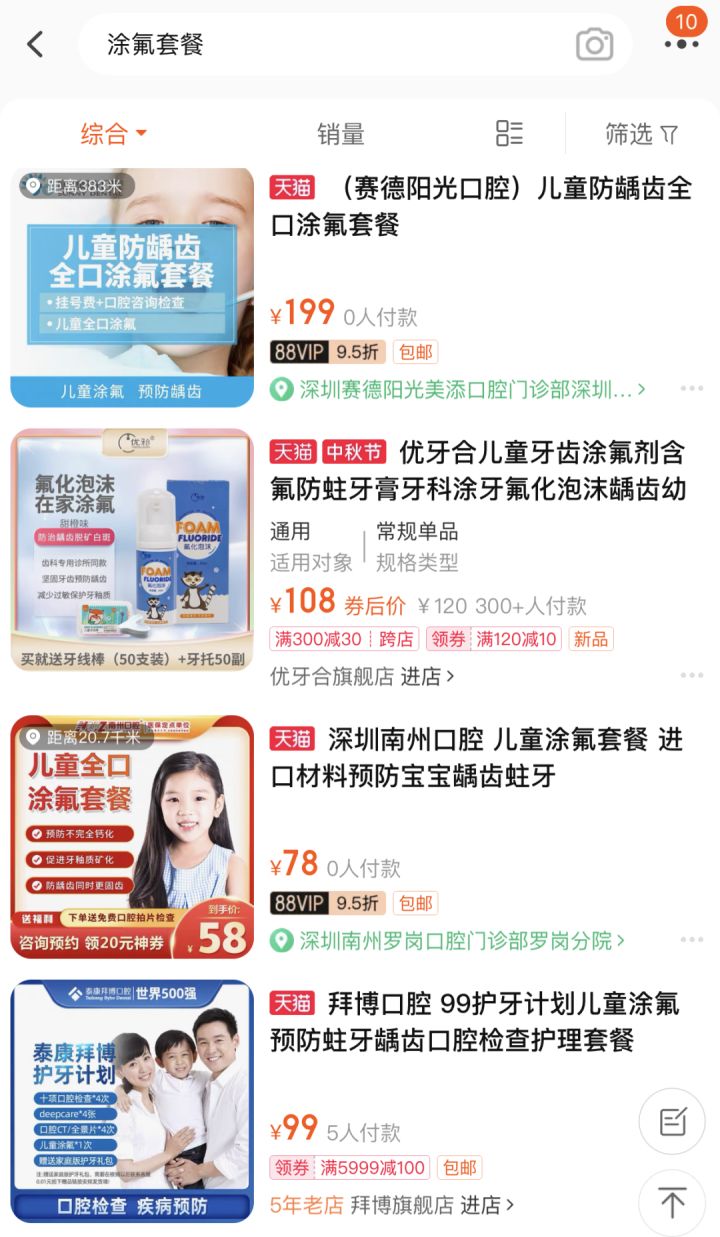Open more options for 赛德阳光口腔 item

691,389
